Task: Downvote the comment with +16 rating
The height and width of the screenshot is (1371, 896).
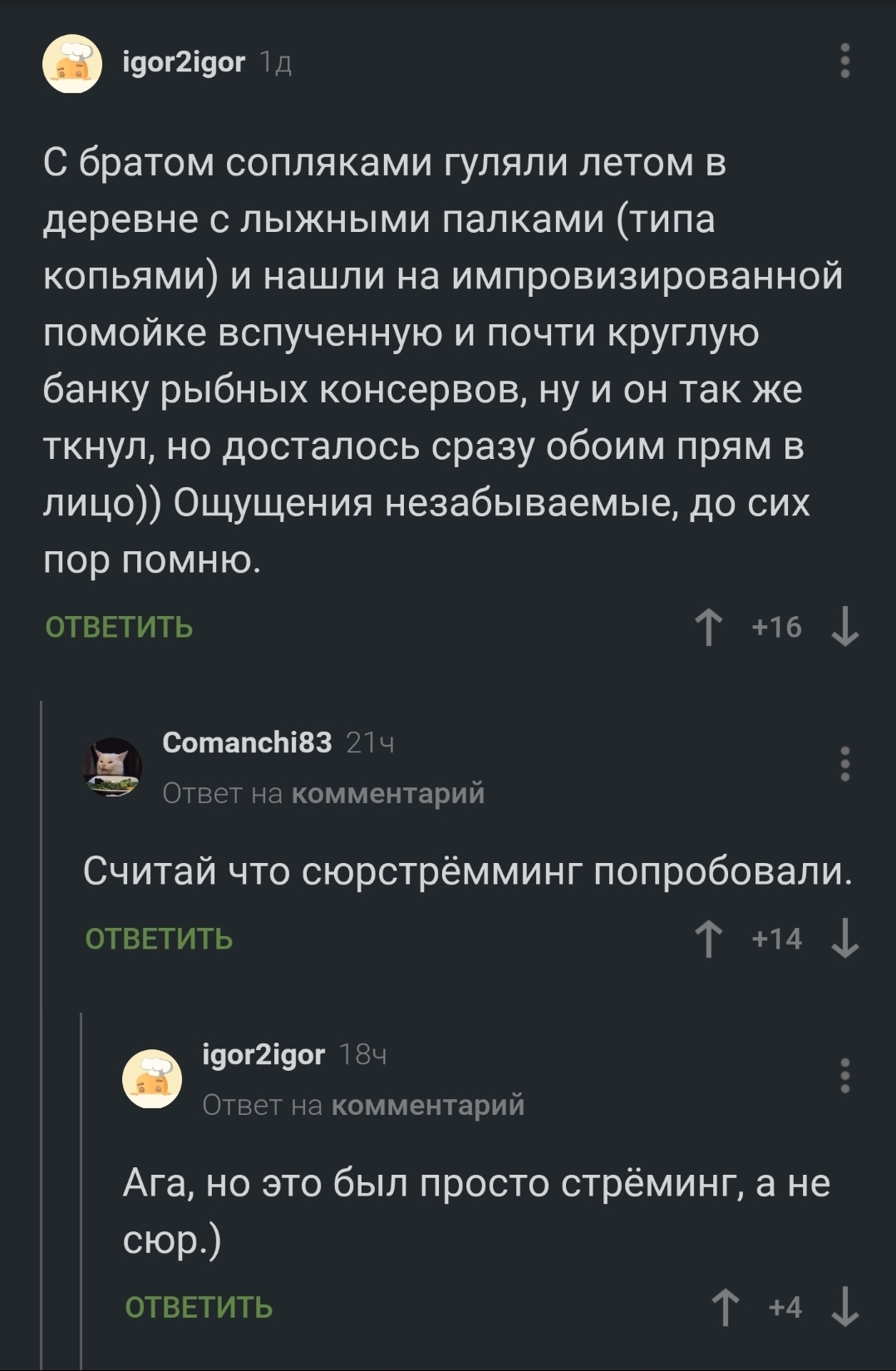Action: [x=844, y=627]
